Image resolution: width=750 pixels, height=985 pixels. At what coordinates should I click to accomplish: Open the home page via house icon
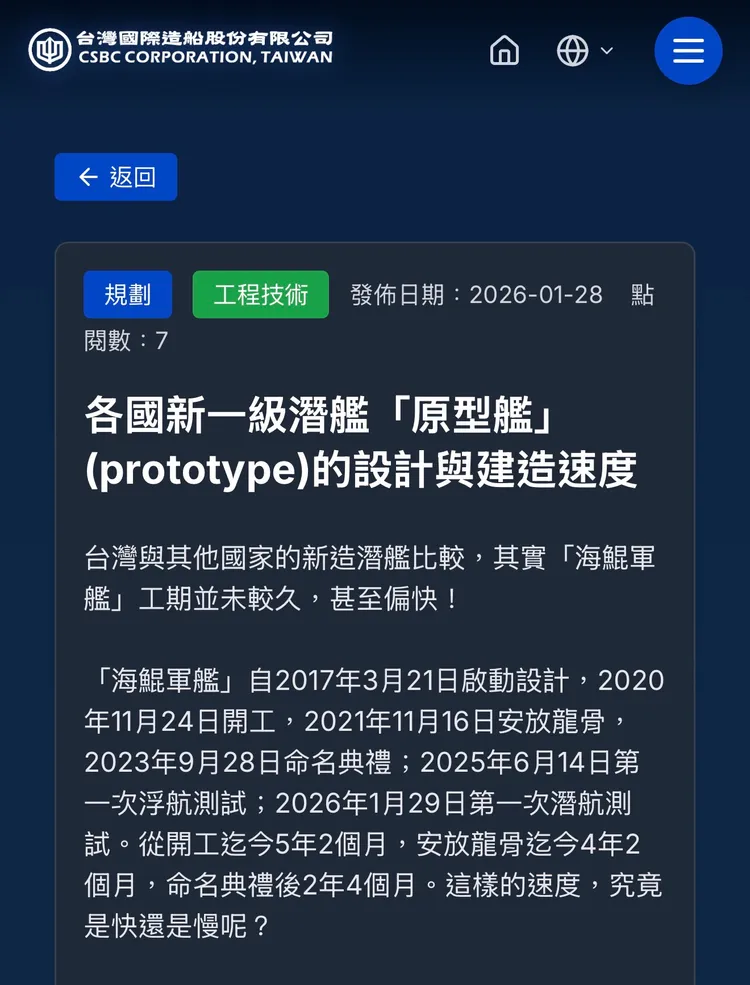click(x=504, y=50)
